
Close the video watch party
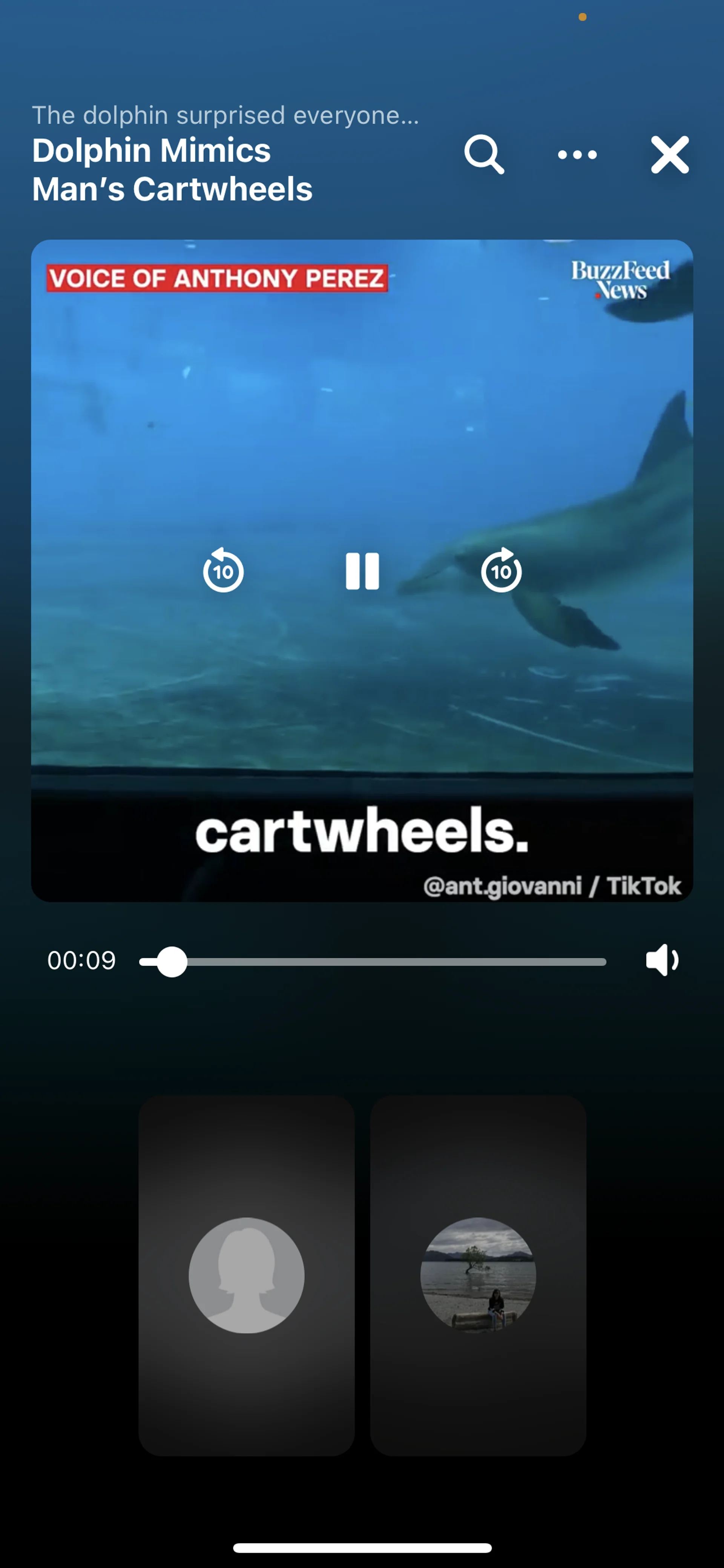669,155
